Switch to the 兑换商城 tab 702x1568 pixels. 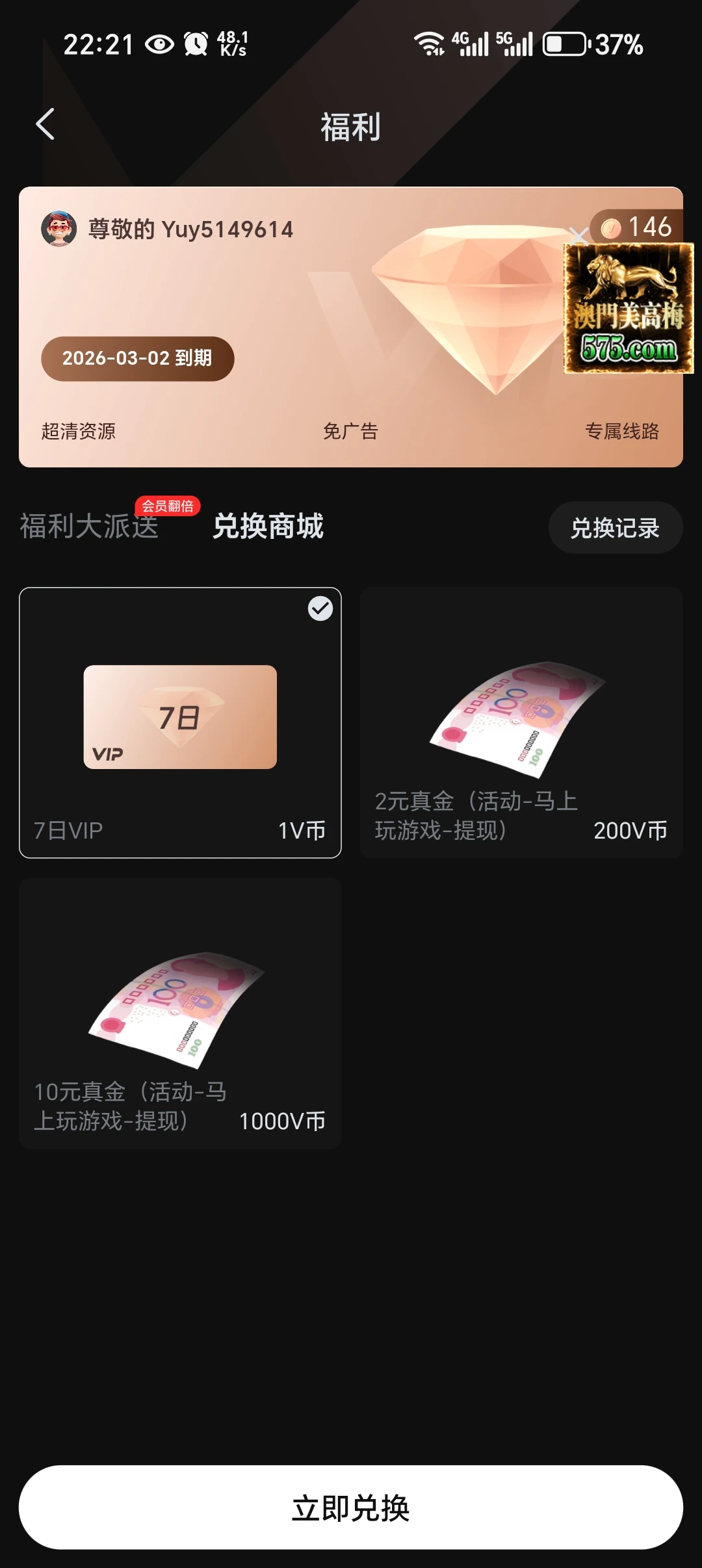pos(269,528)
